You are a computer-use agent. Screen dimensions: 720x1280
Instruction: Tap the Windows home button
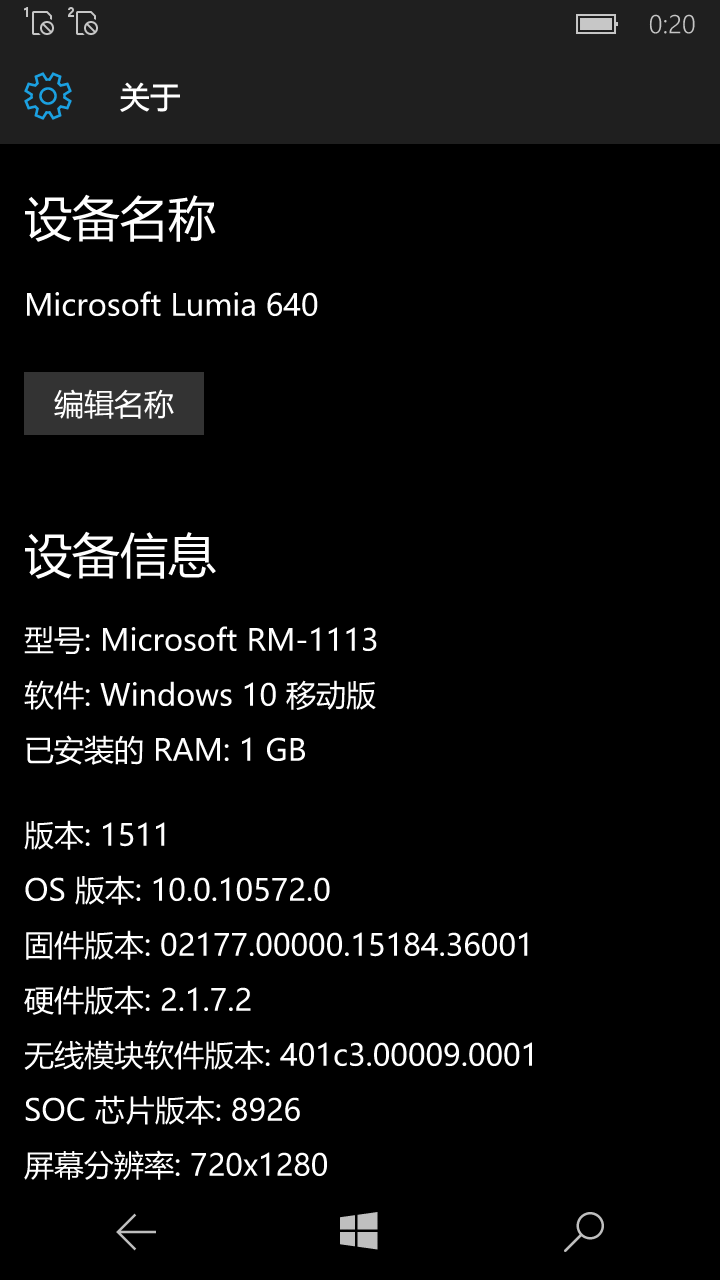click(x=359, y=1231)
